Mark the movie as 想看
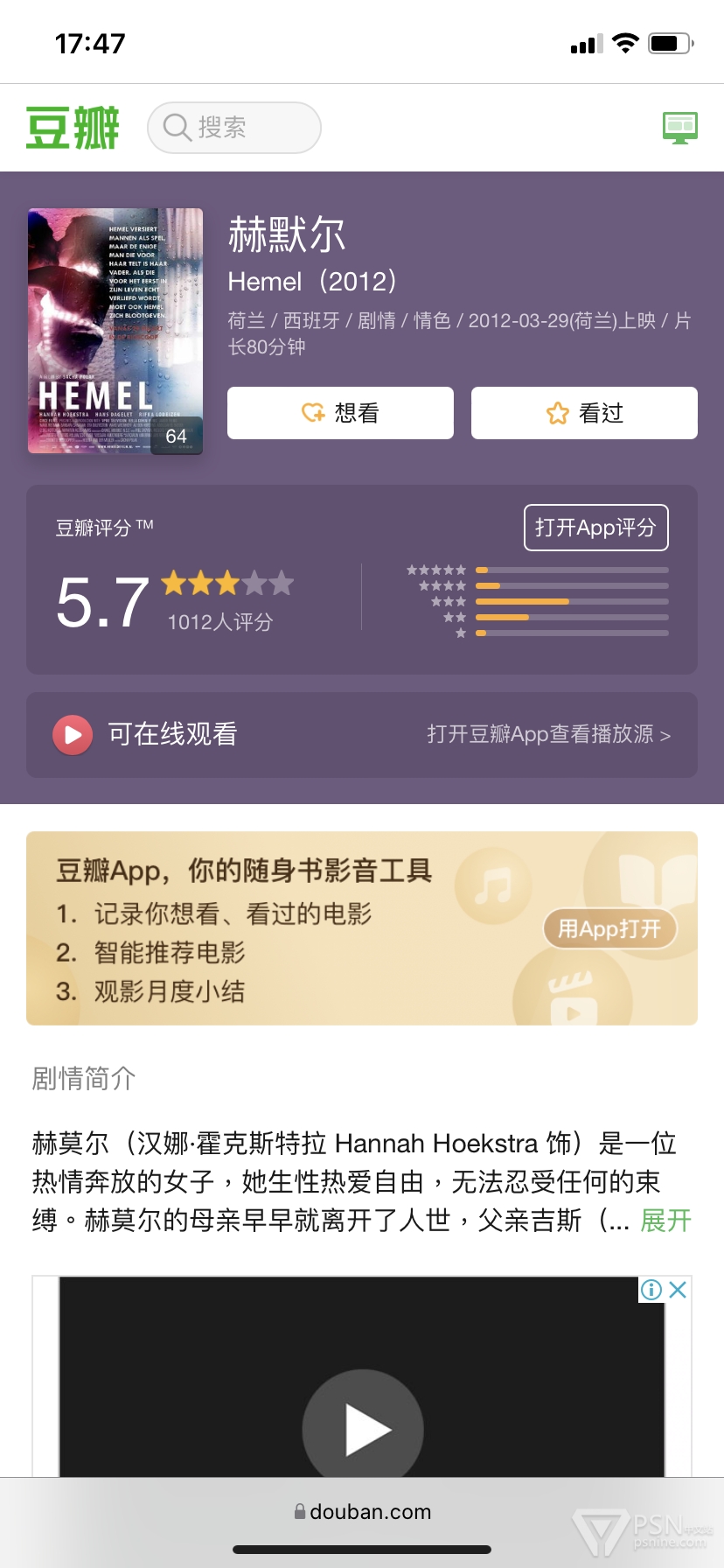724x1568 pixels. point(340,413)
